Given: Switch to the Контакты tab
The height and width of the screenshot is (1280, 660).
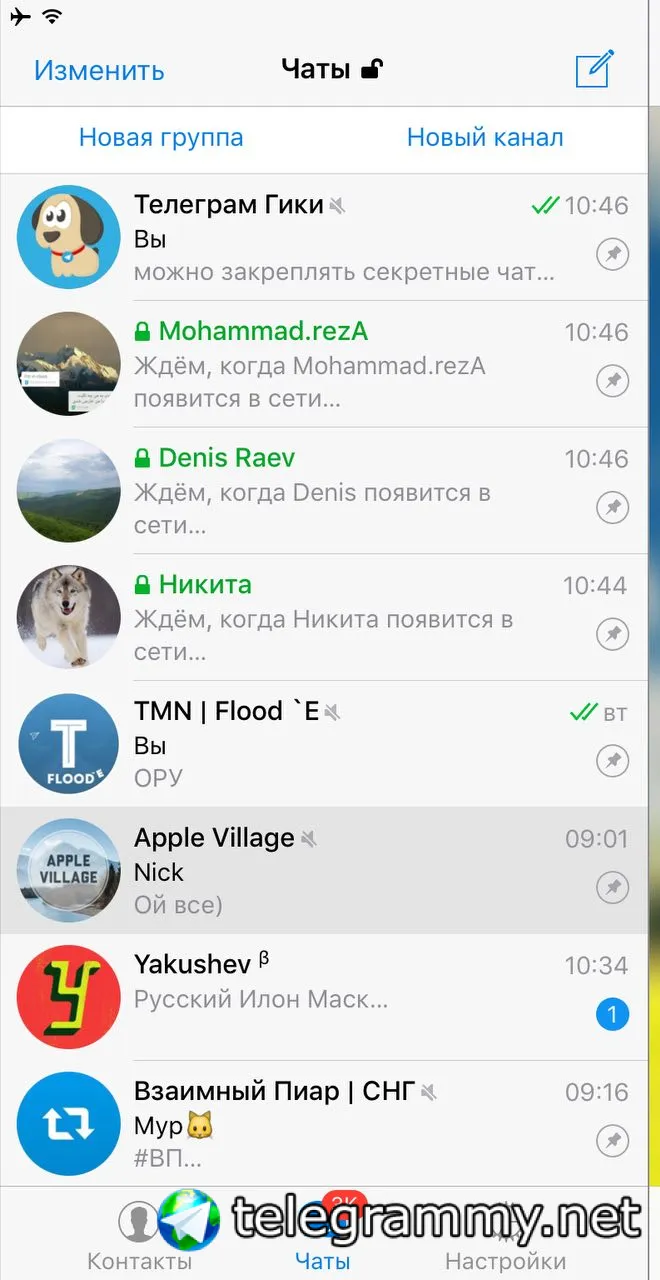Looking at the screenshot, I should click(139, 1240).
